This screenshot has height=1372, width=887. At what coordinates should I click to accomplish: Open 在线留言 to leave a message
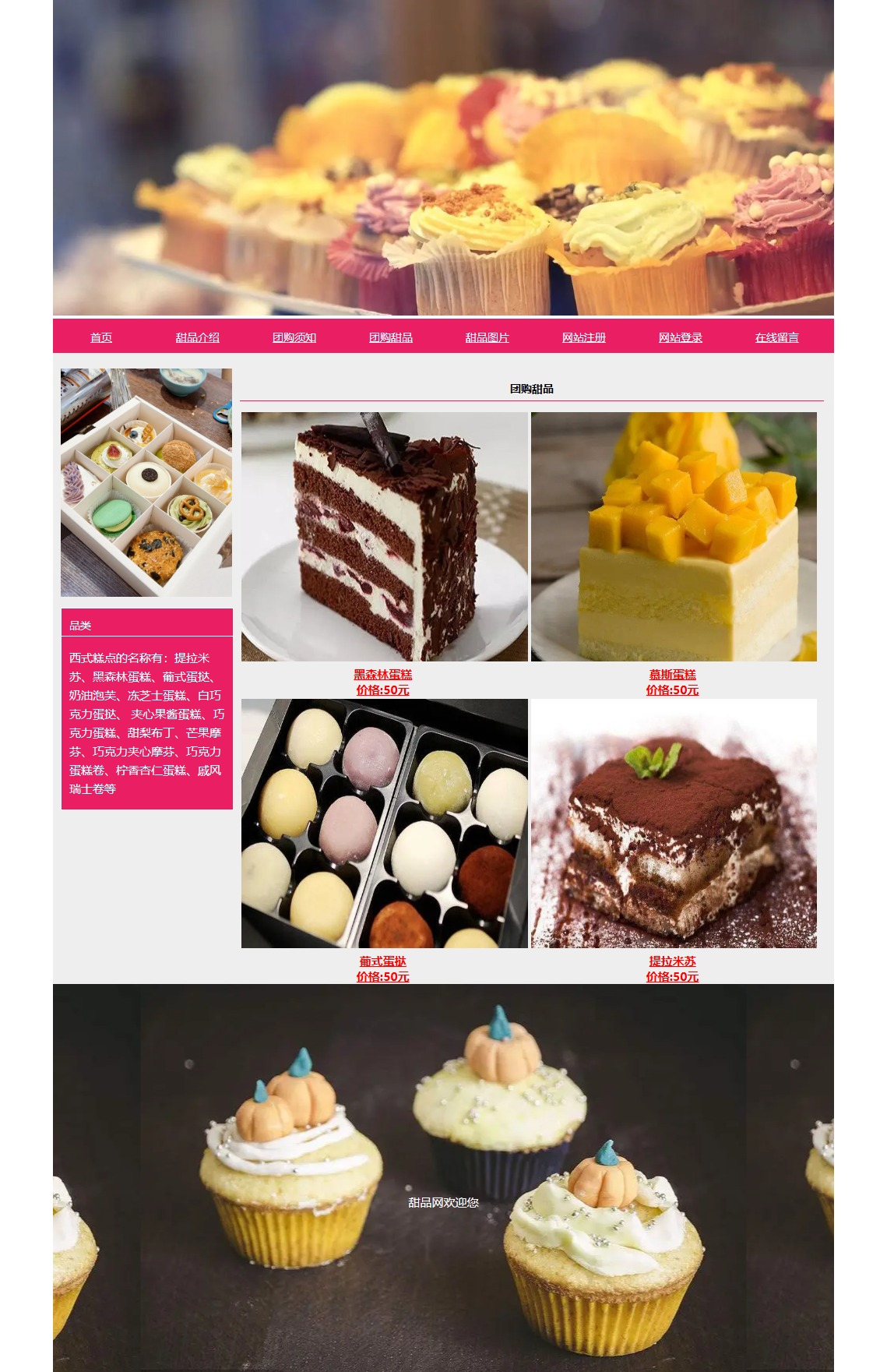tap(777, 337)
